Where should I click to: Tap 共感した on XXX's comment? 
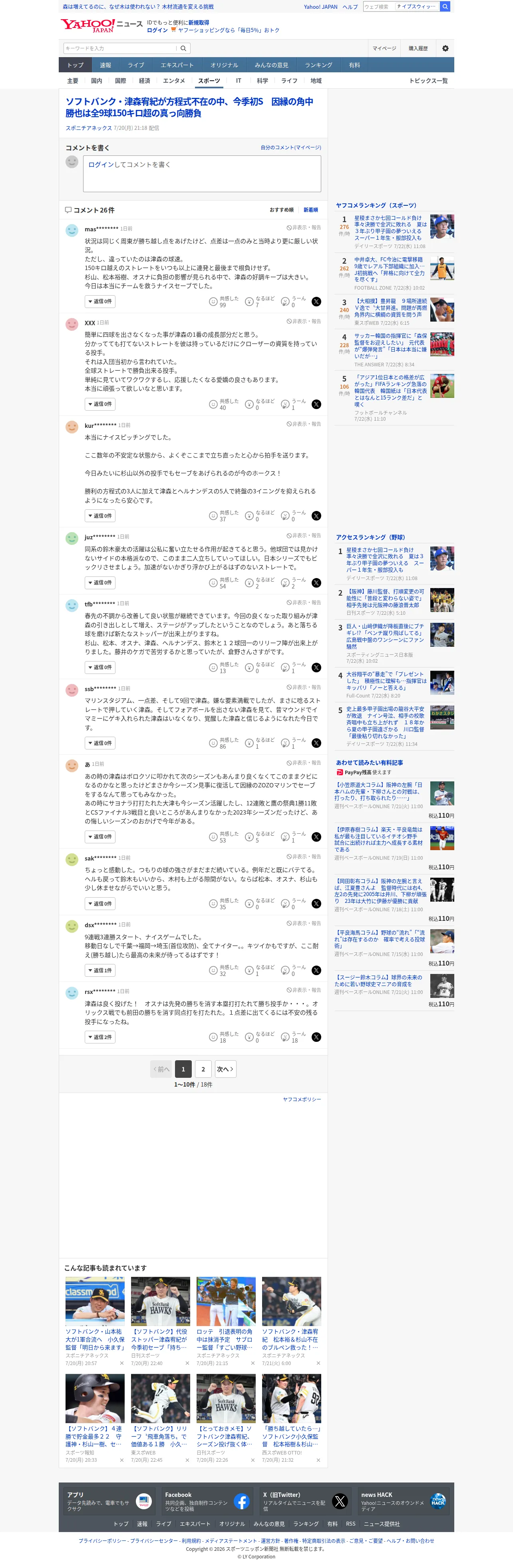(223, 404)
